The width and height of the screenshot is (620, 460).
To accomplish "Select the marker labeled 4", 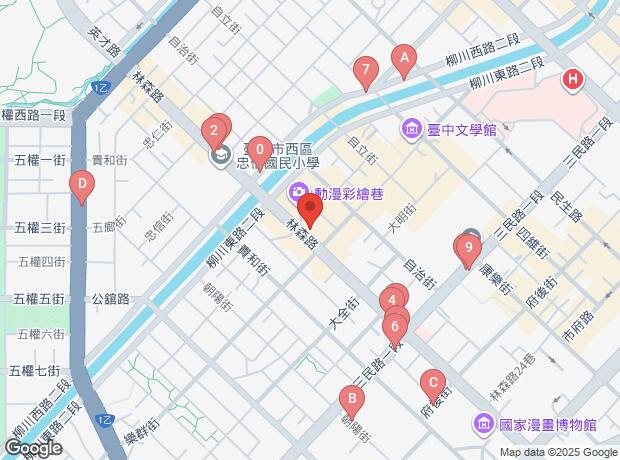I will (x=393, y=300).
